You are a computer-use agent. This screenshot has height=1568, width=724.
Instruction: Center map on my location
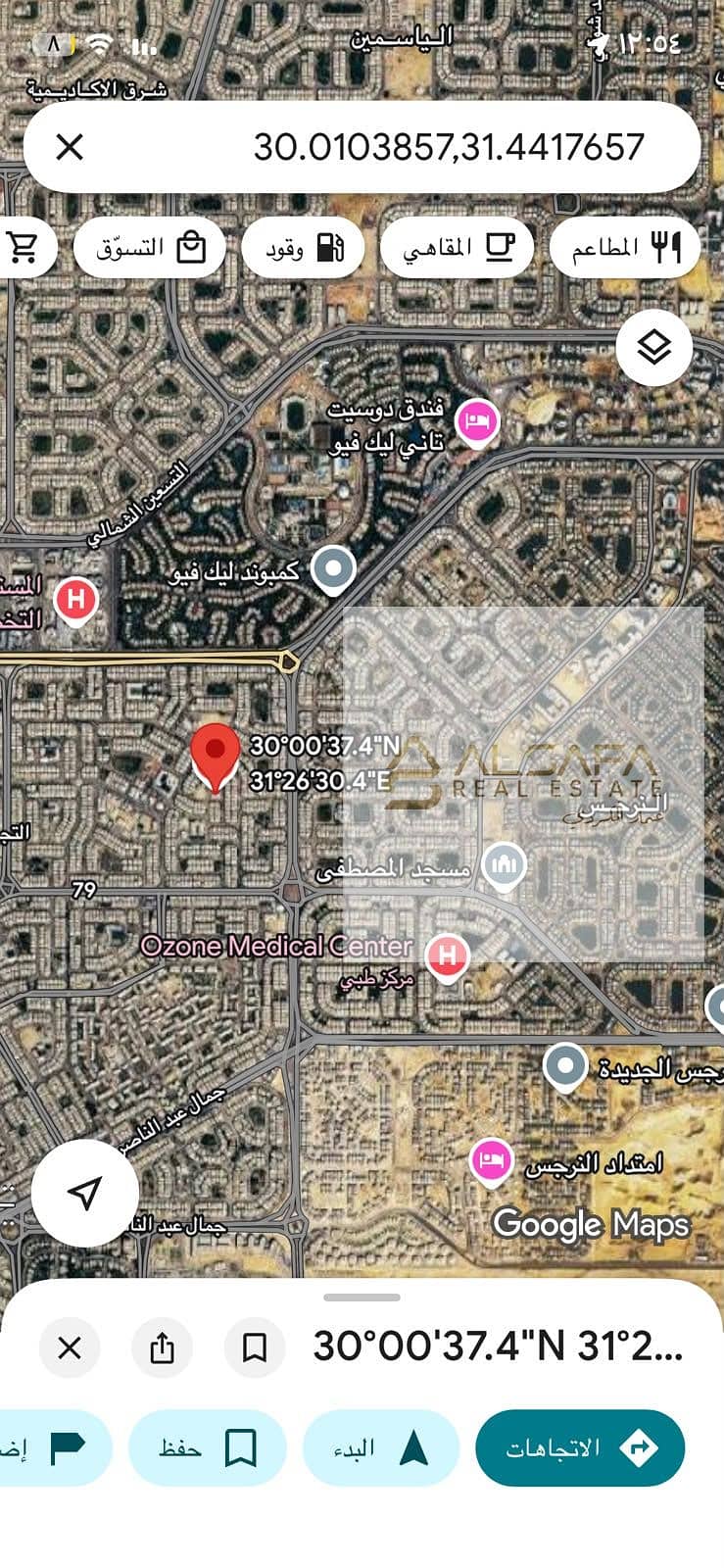tap(85, 1193)
